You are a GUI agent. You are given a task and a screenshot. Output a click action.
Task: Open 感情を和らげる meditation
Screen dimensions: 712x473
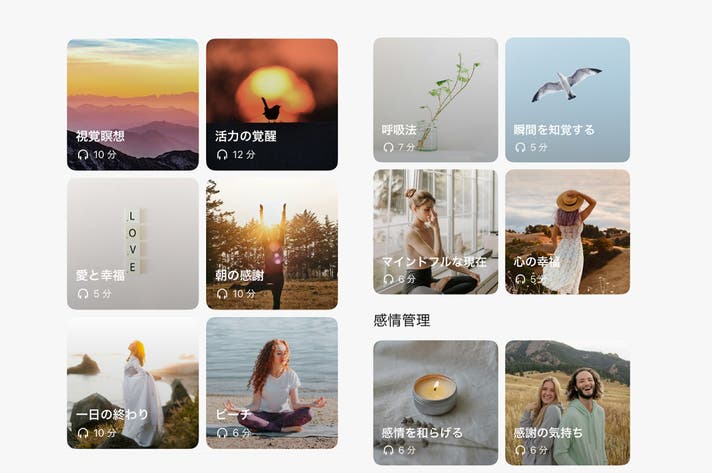pyautogui.click(x=435, y=403)
